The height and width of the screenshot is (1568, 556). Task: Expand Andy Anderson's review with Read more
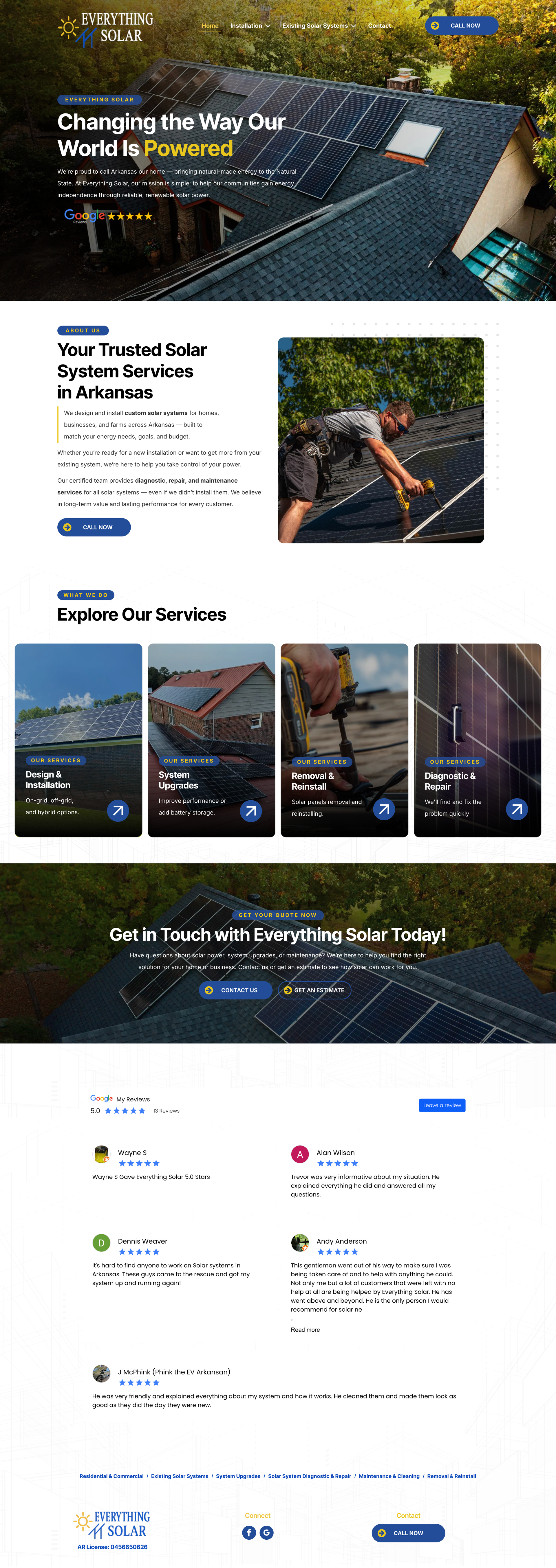click(x=305, y=1330)
